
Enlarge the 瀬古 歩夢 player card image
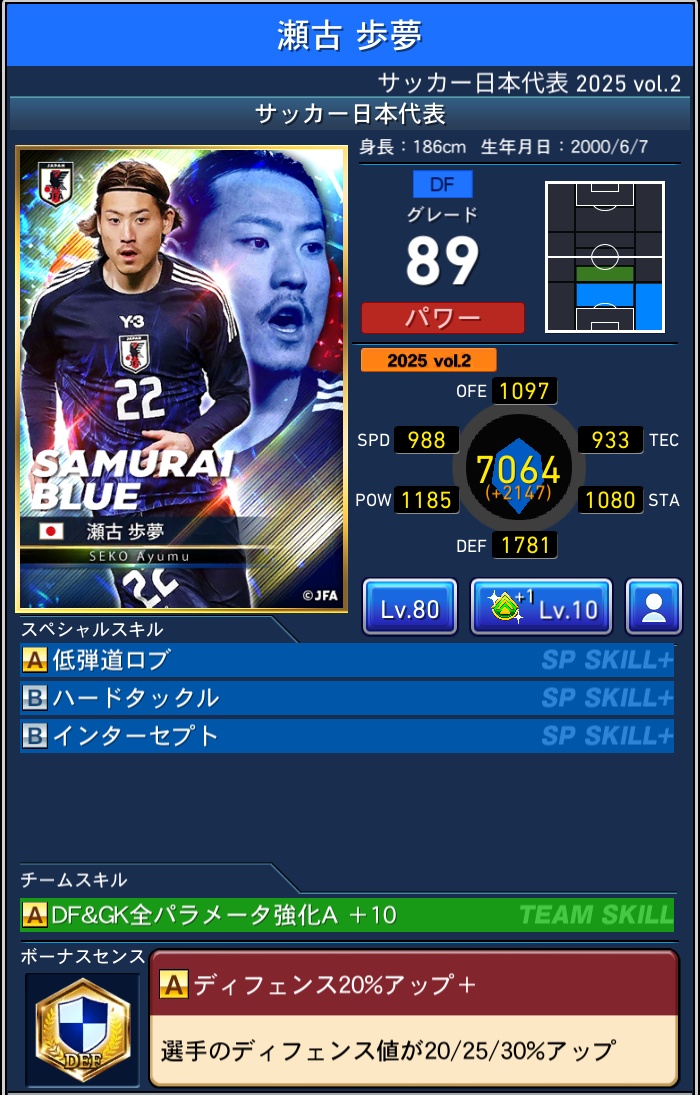pos(181,379)
